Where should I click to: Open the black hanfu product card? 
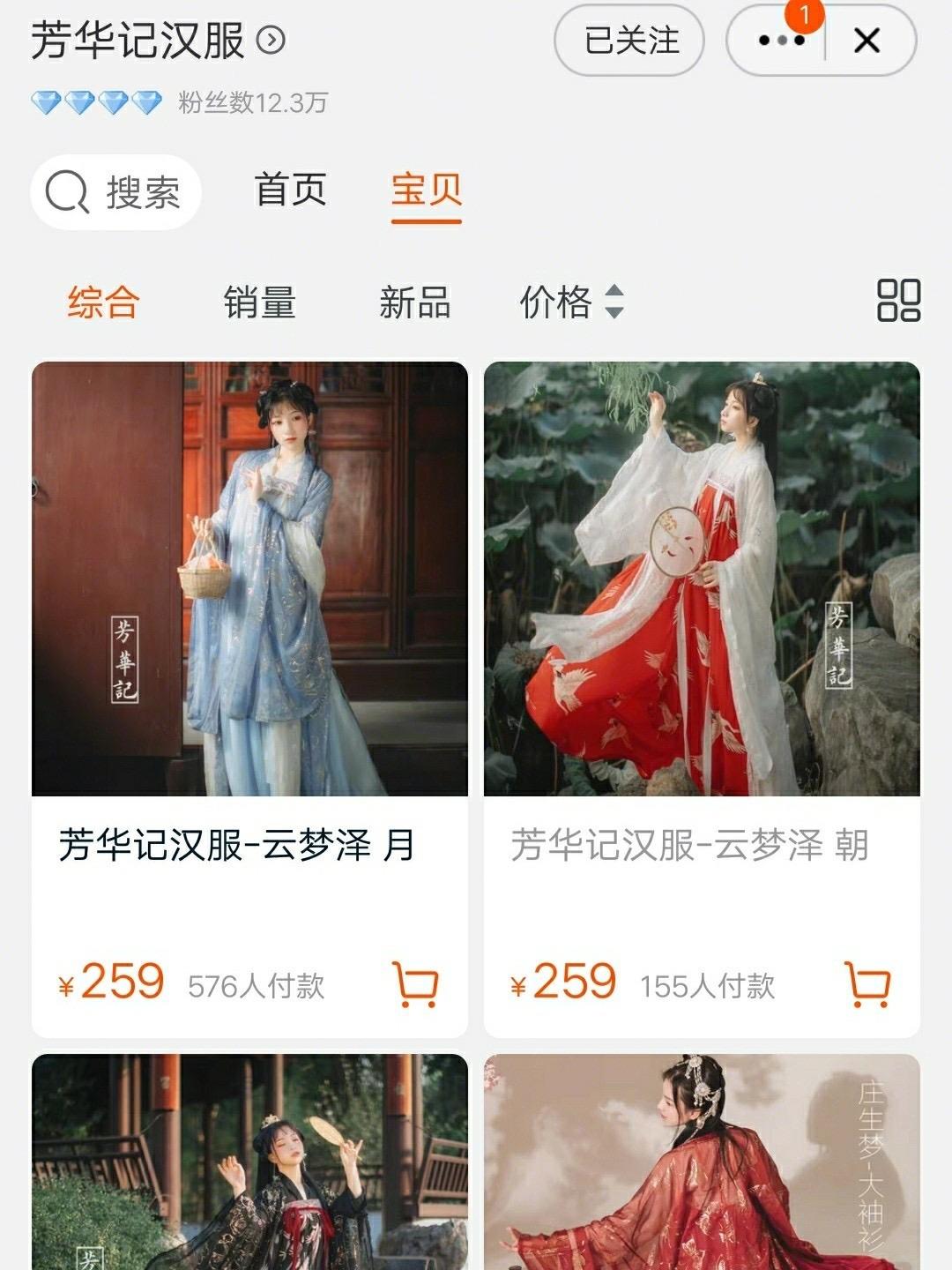(x=249, y=1162)
